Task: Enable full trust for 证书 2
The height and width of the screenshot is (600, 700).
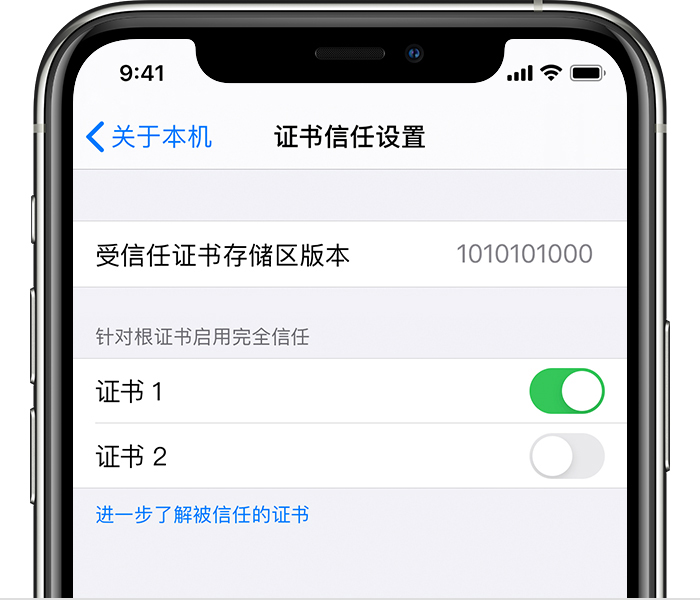Action: 566,456
